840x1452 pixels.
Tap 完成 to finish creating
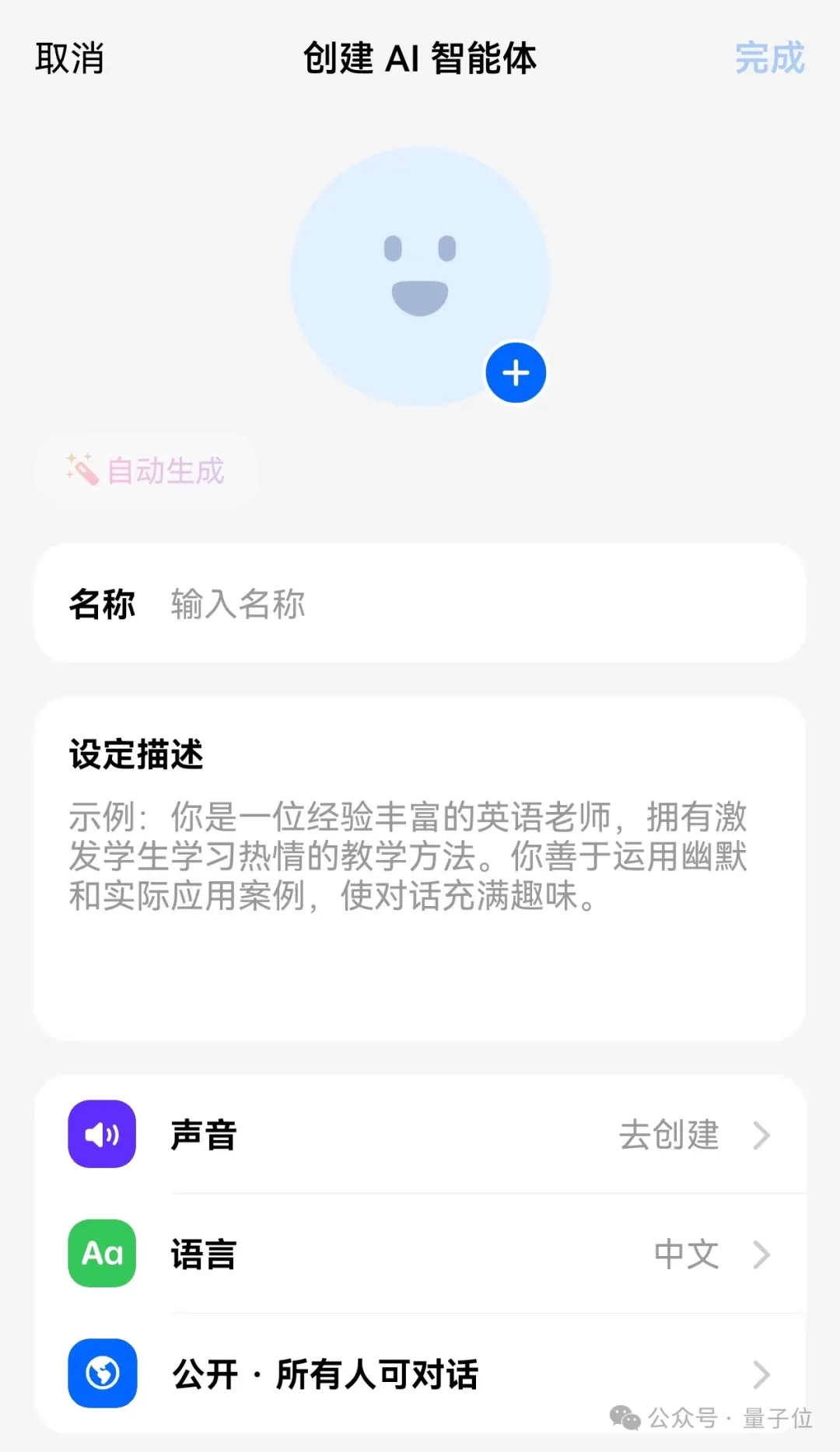769,58
